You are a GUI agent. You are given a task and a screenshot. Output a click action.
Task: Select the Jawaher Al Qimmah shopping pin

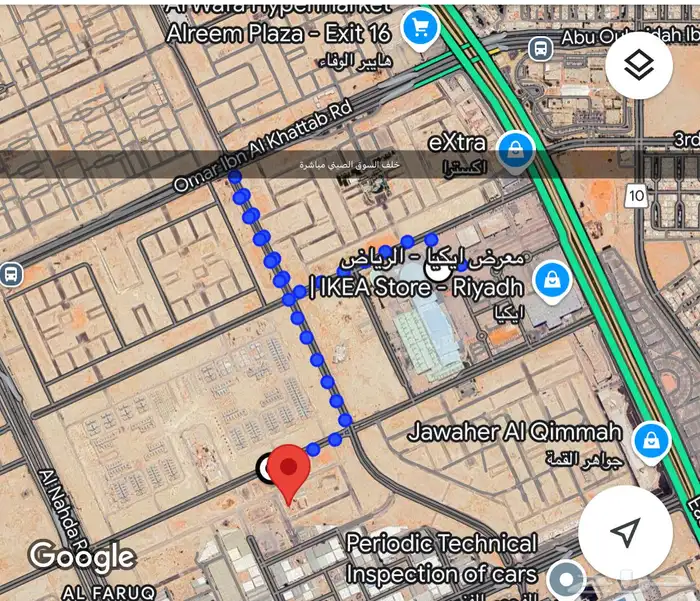tap(651, 442)
